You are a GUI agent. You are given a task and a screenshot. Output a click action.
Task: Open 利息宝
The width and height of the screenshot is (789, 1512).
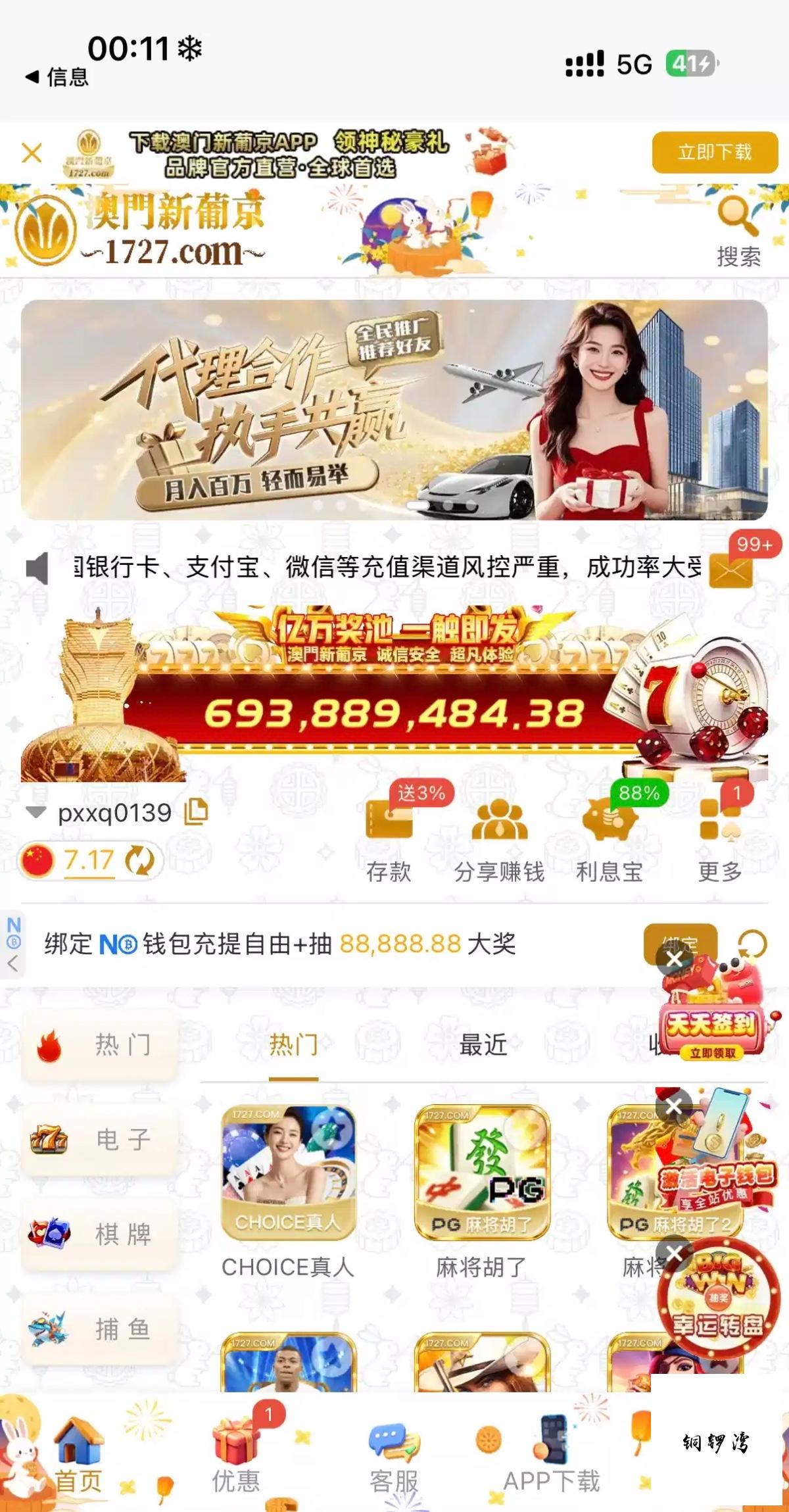point(610,840)
